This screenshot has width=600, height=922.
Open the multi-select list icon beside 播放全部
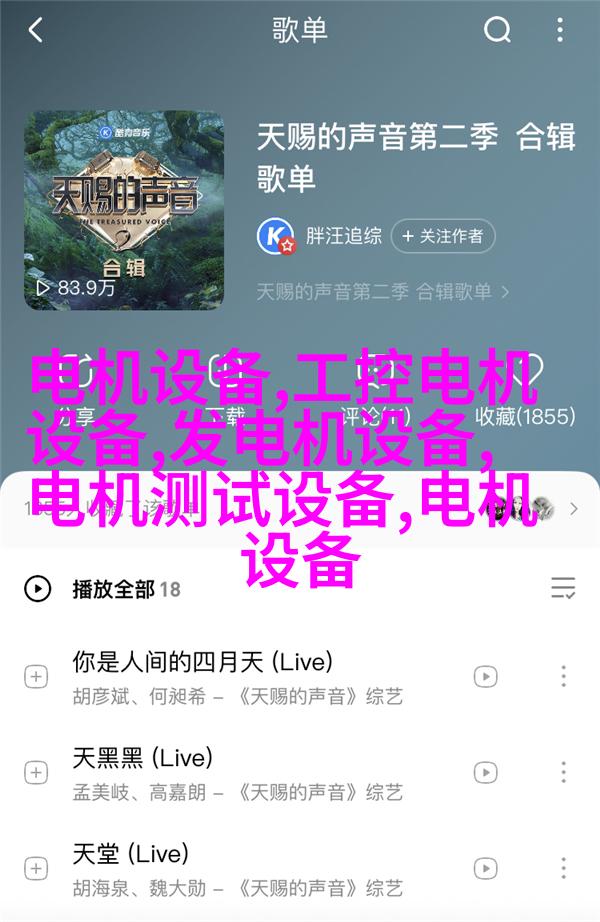pos(563,588)
